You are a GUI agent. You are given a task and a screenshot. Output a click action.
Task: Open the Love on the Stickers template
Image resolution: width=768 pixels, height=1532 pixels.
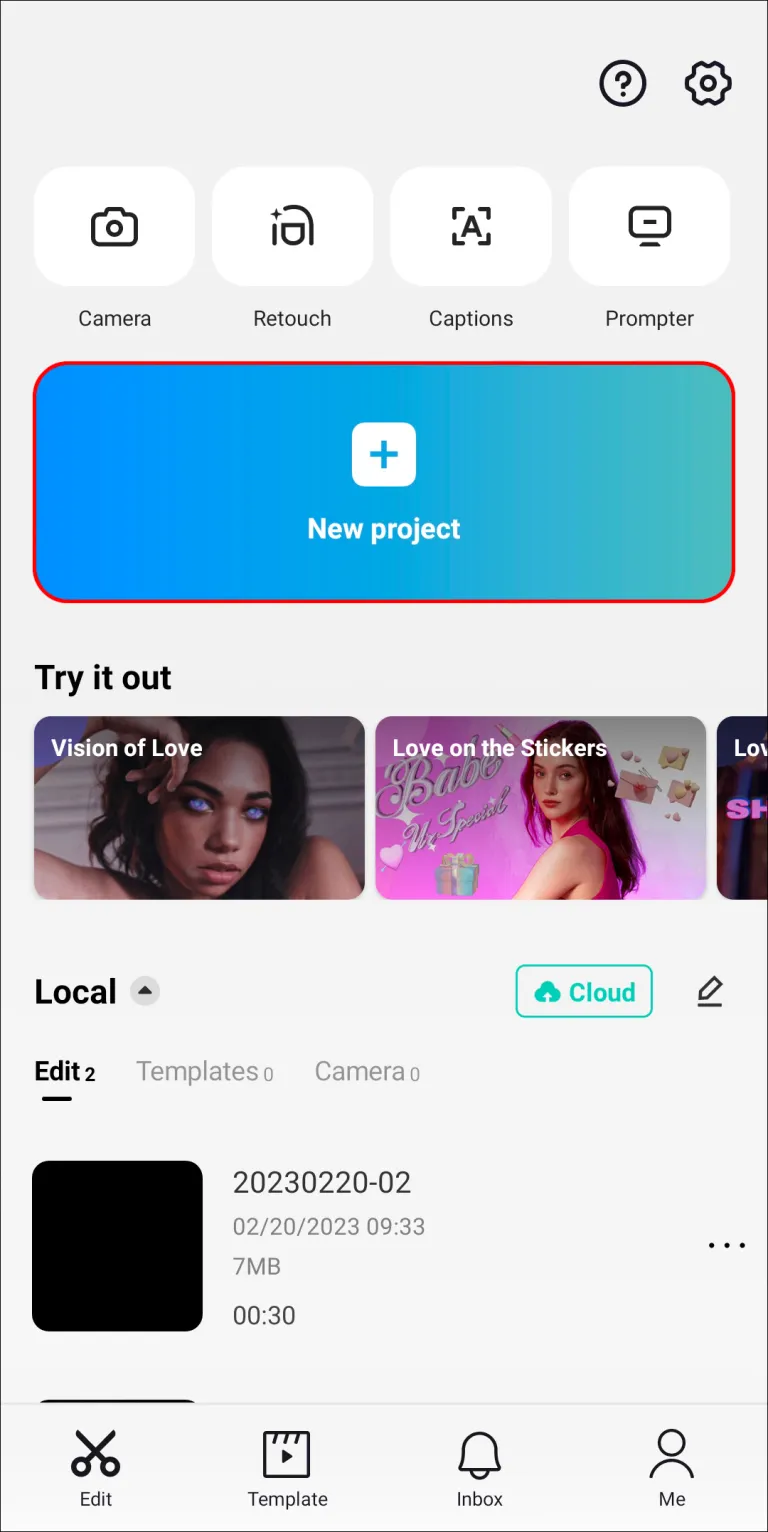click(x=540, y=807)
